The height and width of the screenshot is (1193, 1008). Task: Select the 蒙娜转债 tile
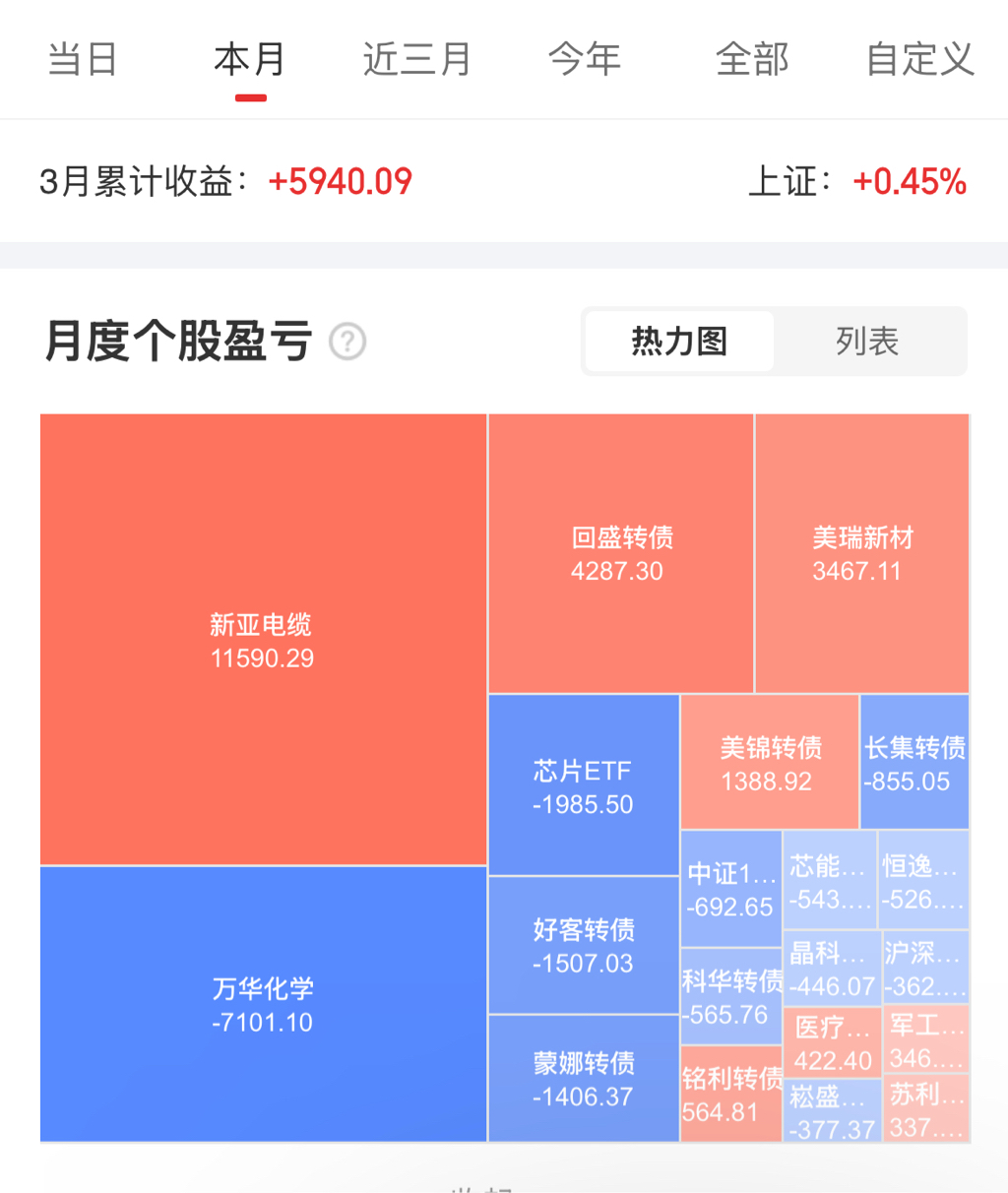tap(583, 1079)
